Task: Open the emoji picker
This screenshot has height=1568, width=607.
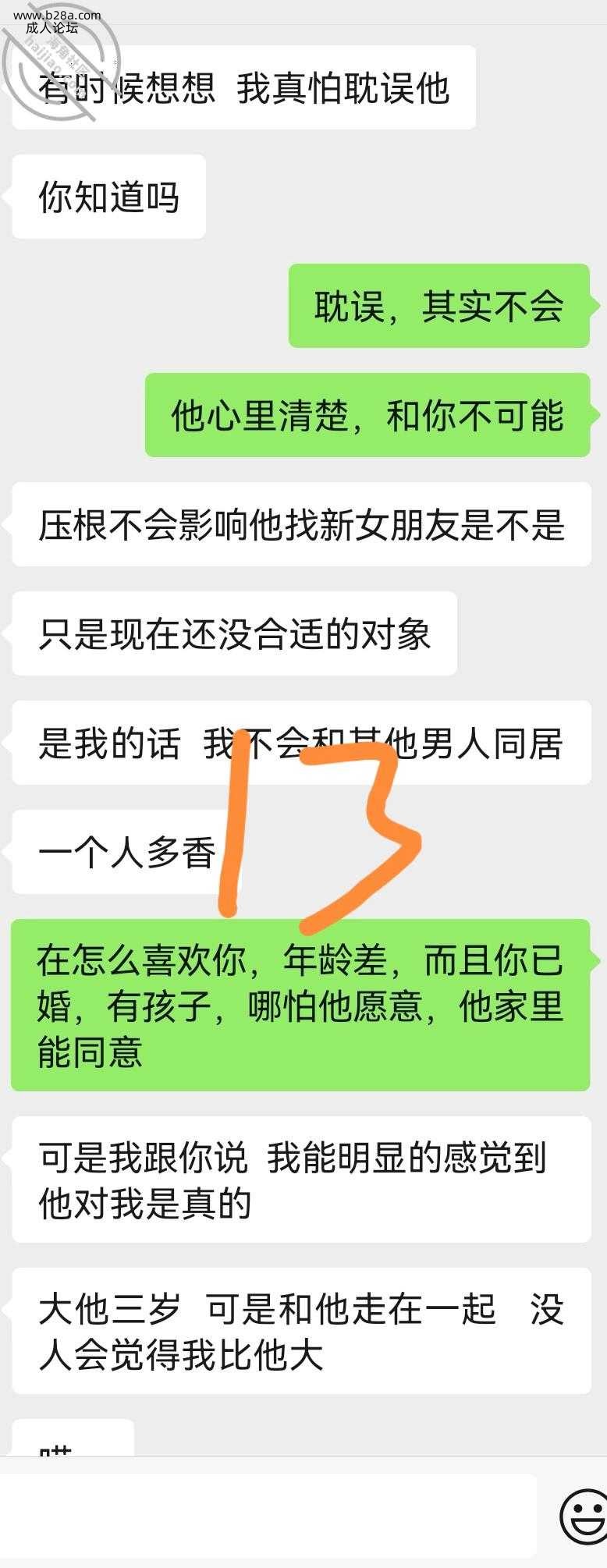Action: (x=584, y=1517)
